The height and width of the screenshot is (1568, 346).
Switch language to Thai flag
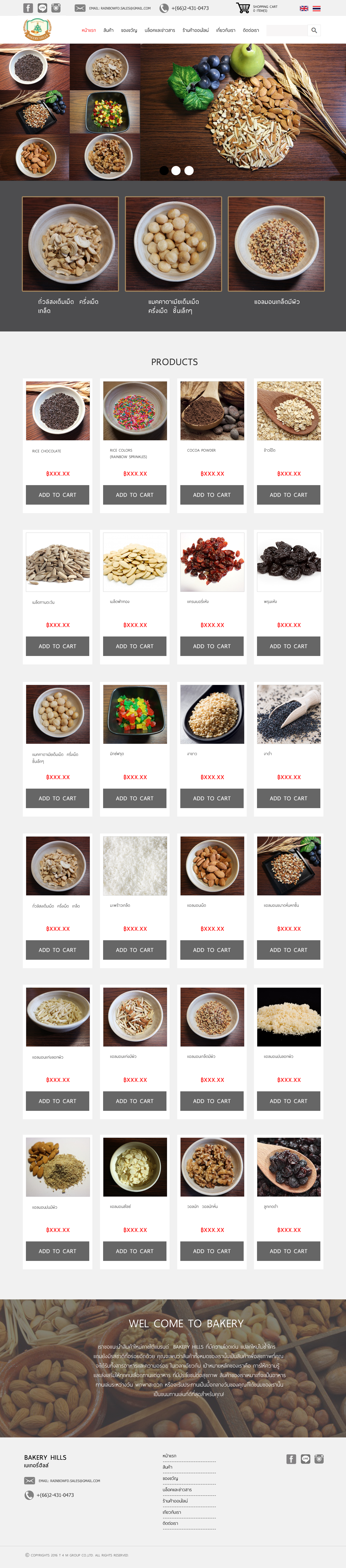click(x=316, y=8)
